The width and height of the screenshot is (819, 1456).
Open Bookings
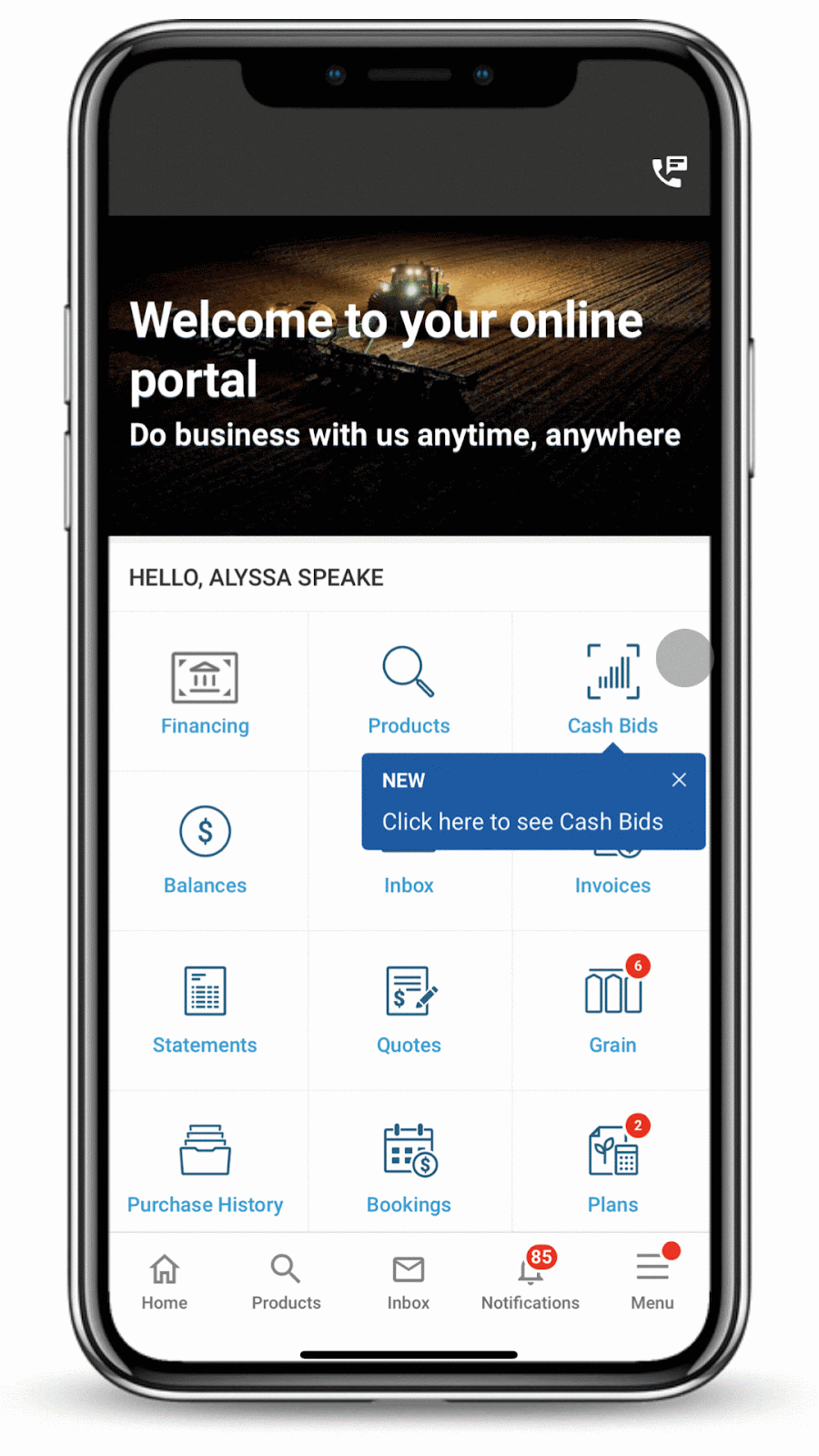[409, 1169]
